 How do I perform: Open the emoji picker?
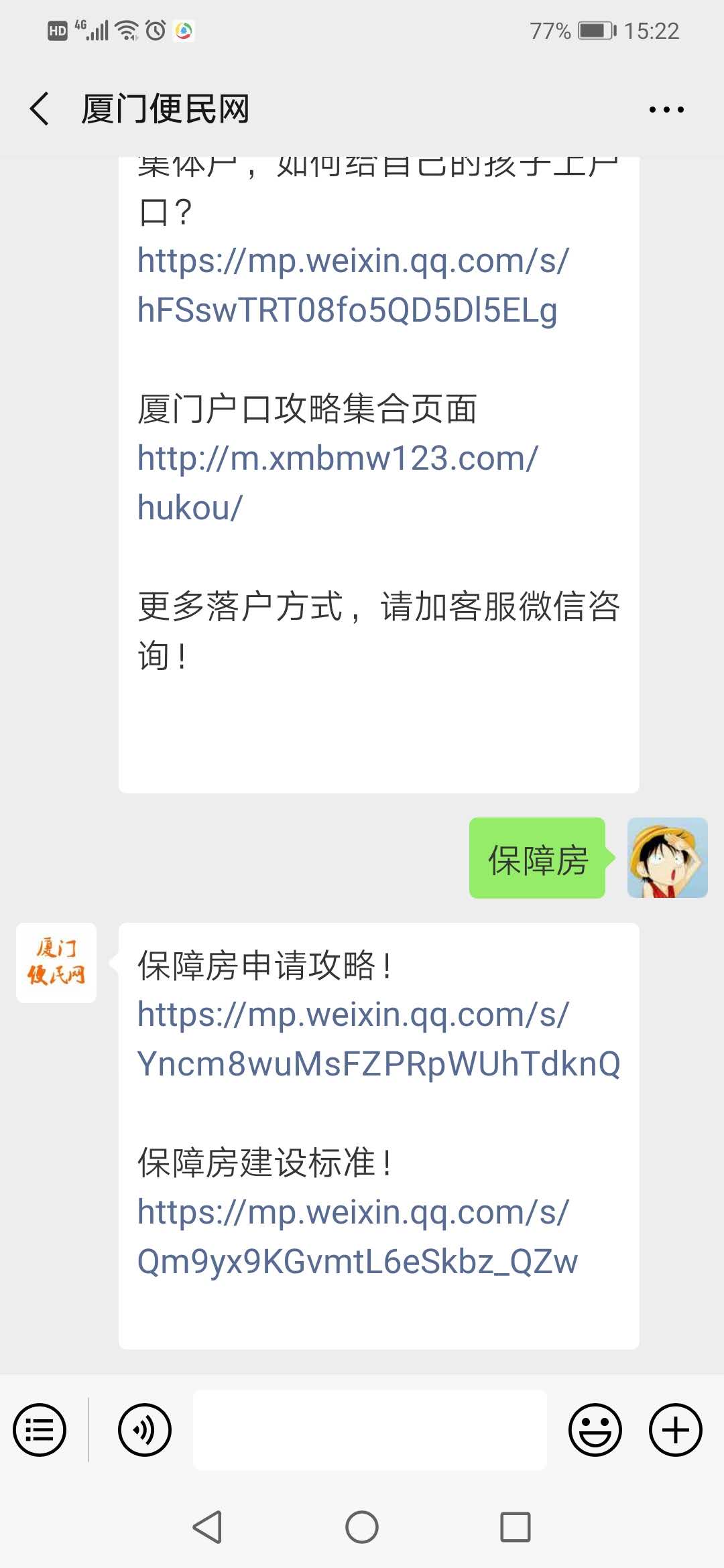click(595, 1430)
